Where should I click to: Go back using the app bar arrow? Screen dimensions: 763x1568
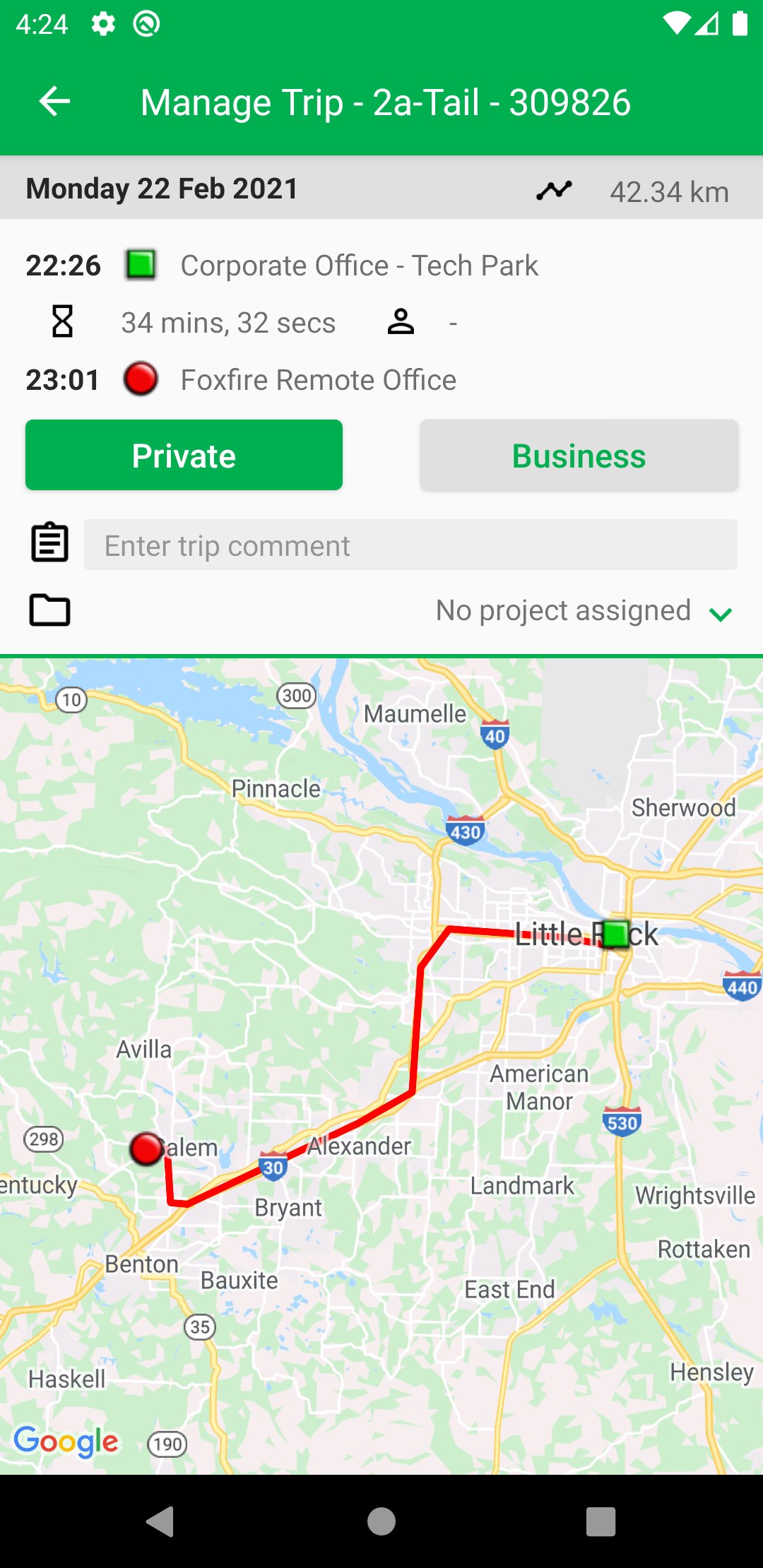point(54,102)
